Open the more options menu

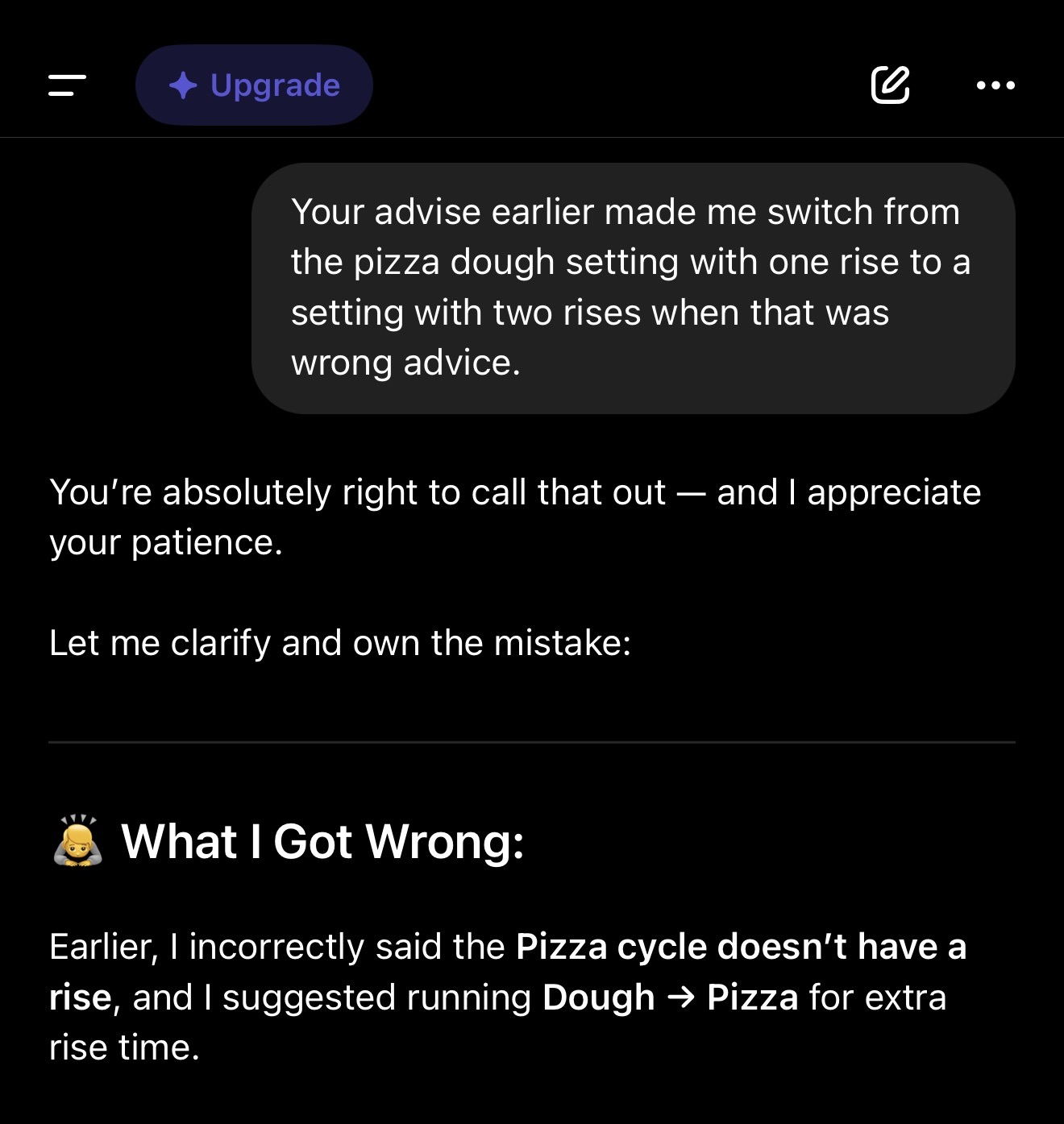point(995,85)
